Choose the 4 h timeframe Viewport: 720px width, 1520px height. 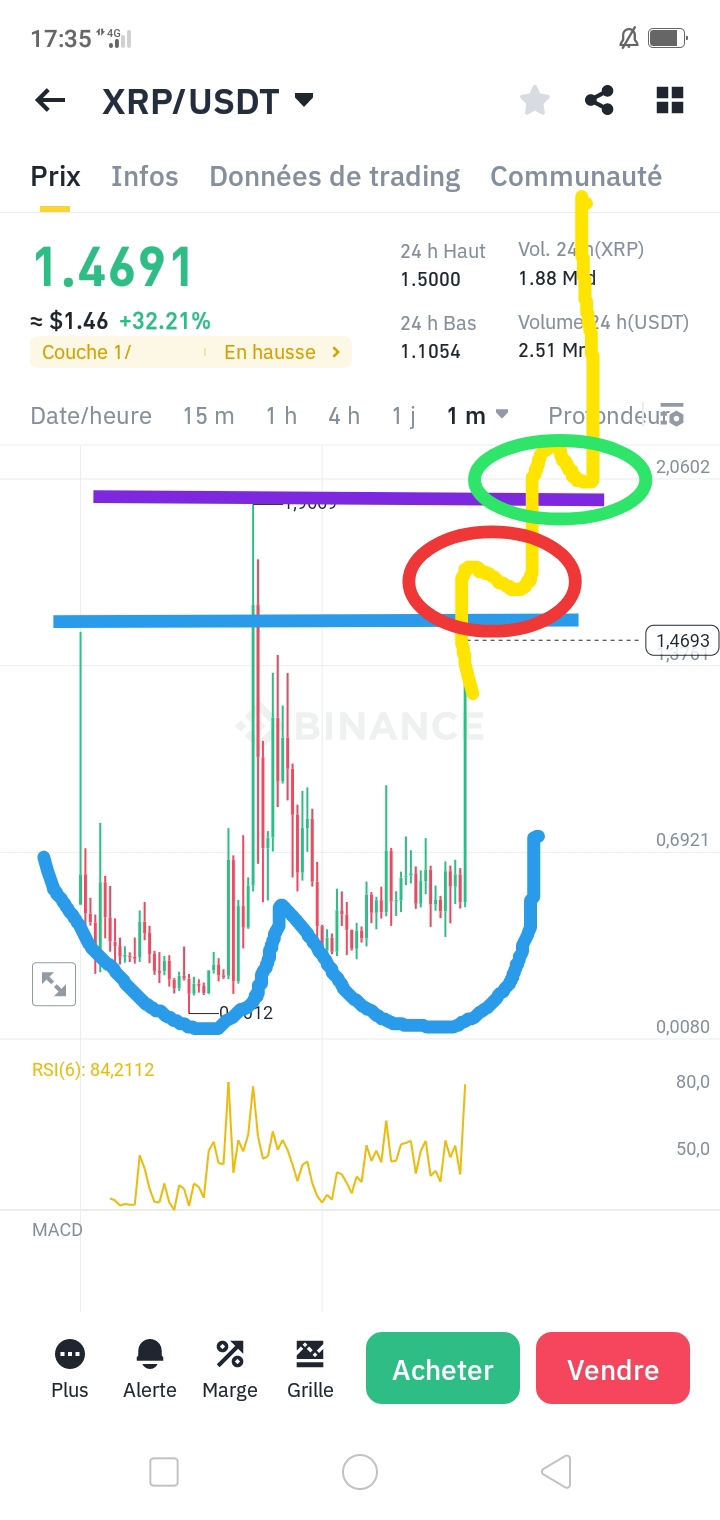pos(344,416)
